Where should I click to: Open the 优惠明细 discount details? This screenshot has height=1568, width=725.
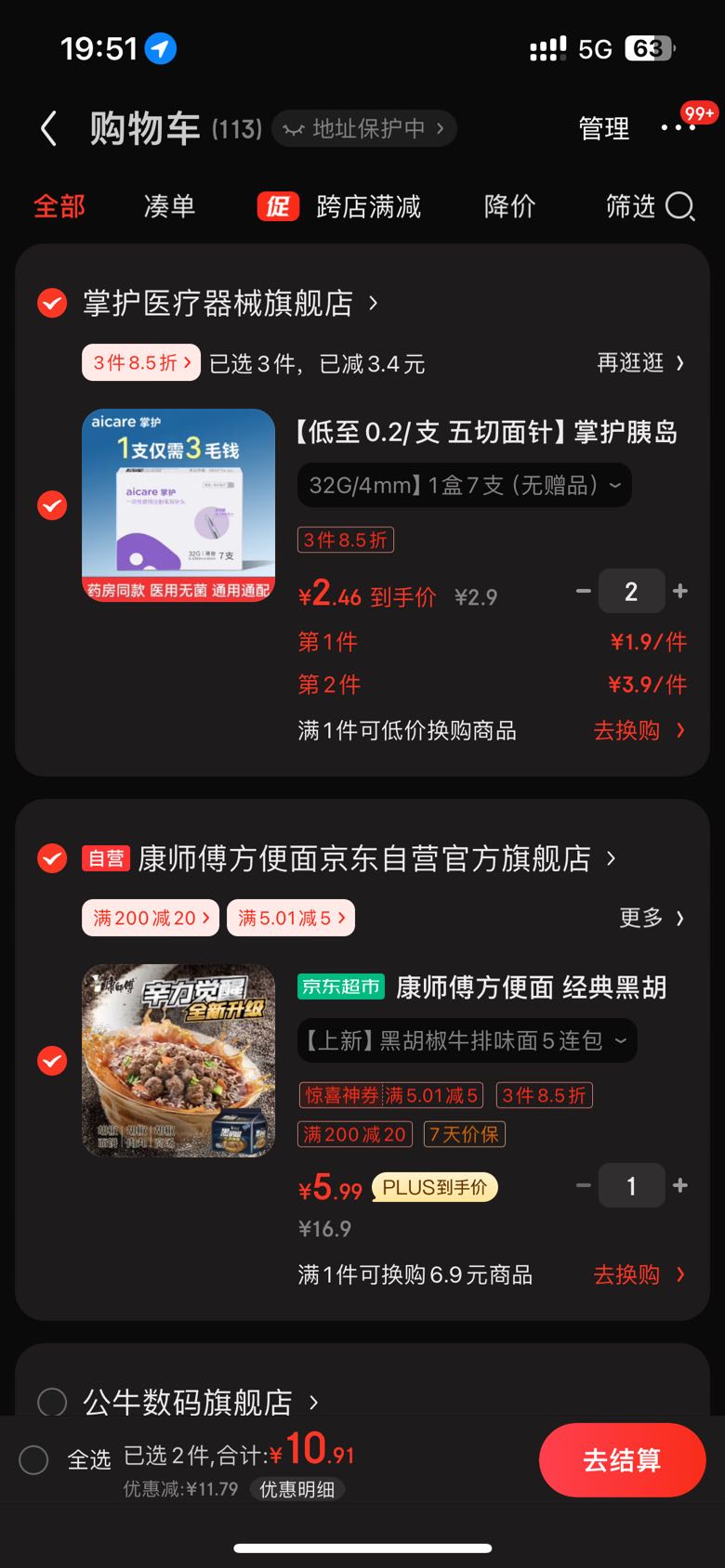297,1490
